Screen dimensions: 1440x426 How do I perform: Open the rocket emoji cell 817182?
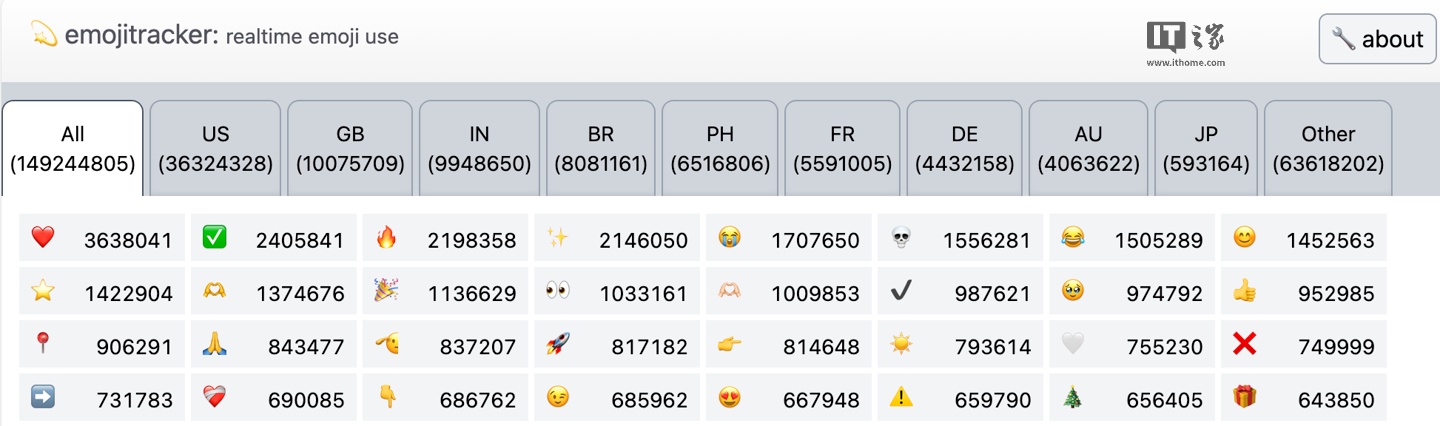pos(617,346)
